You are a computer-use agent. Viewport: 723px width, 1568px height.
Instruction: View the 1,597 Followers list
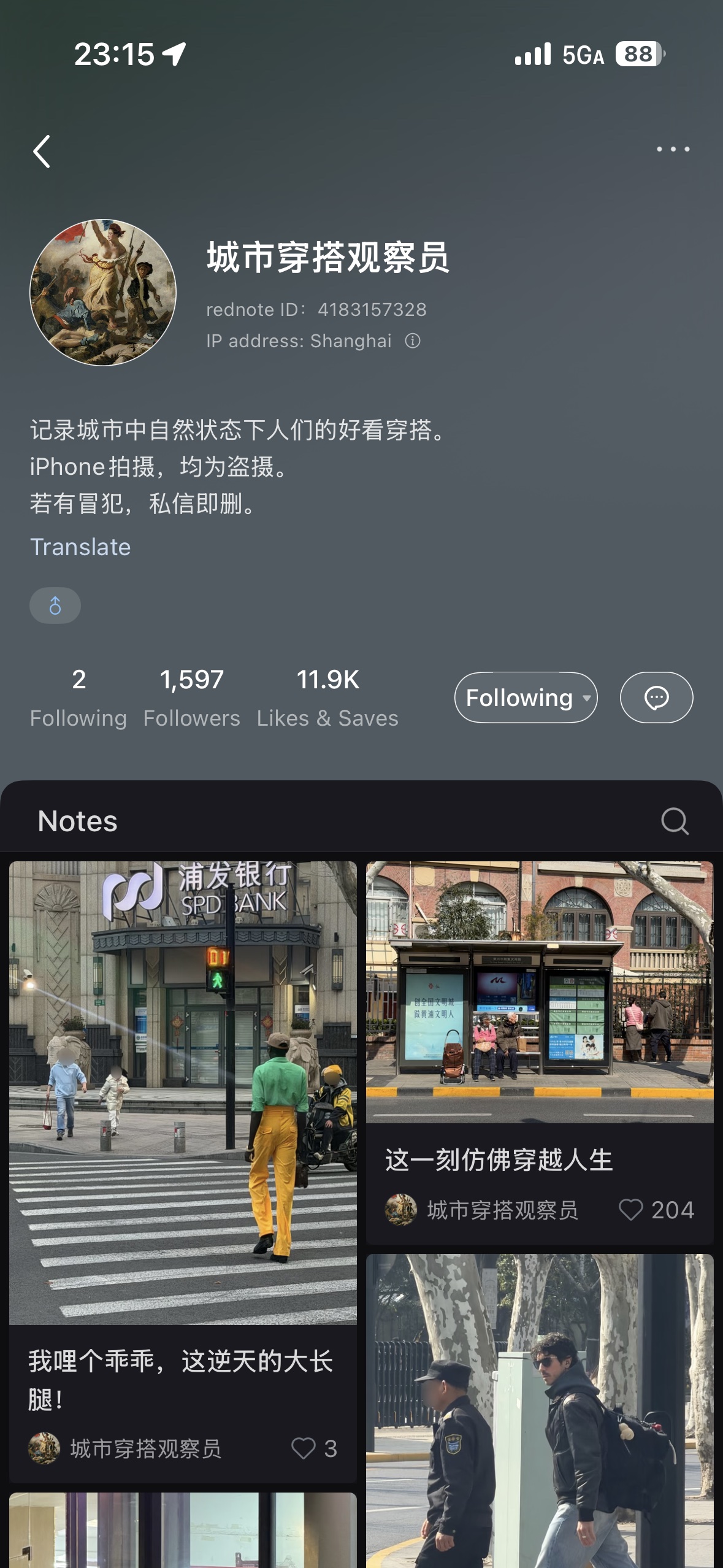(191, 697)
